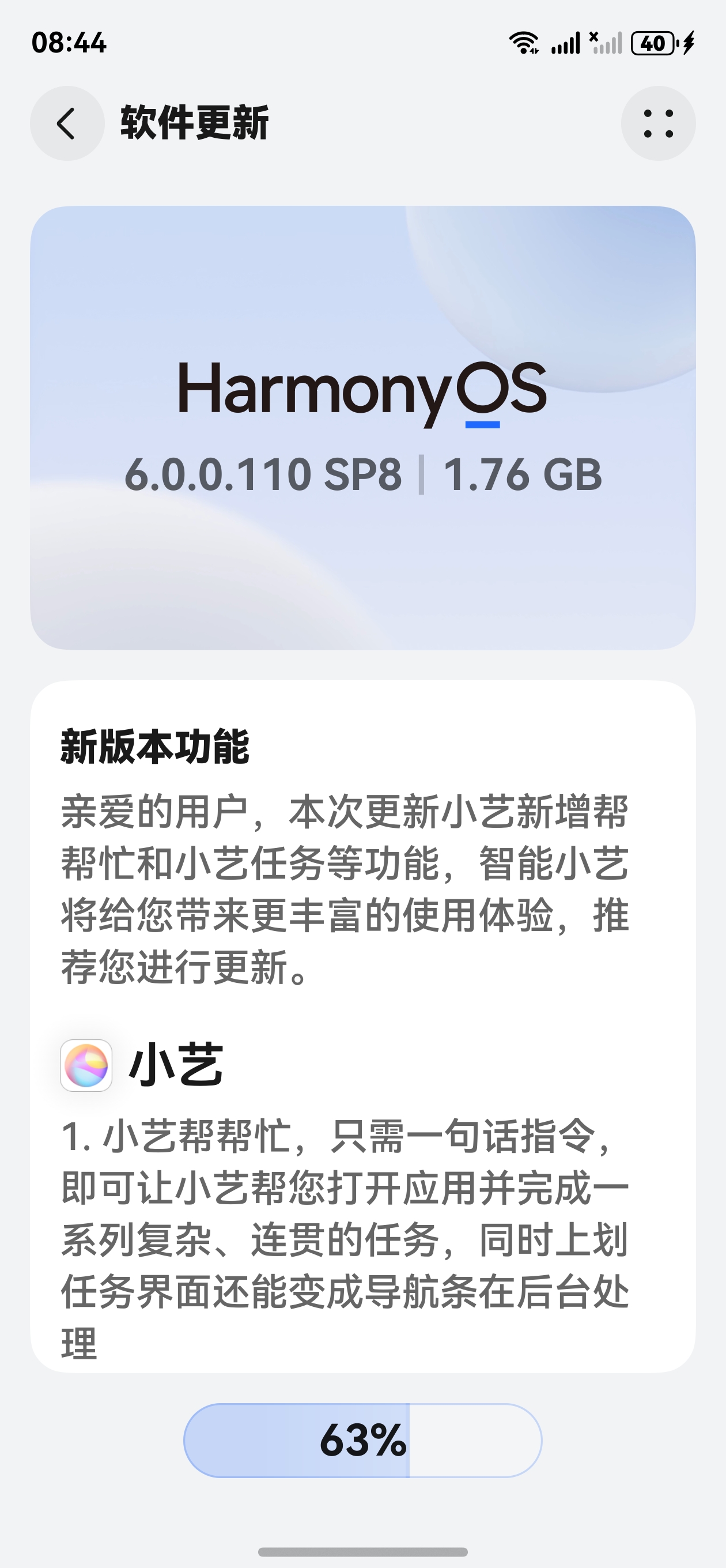Tap the battery indicator showing 40

point(654,43)
